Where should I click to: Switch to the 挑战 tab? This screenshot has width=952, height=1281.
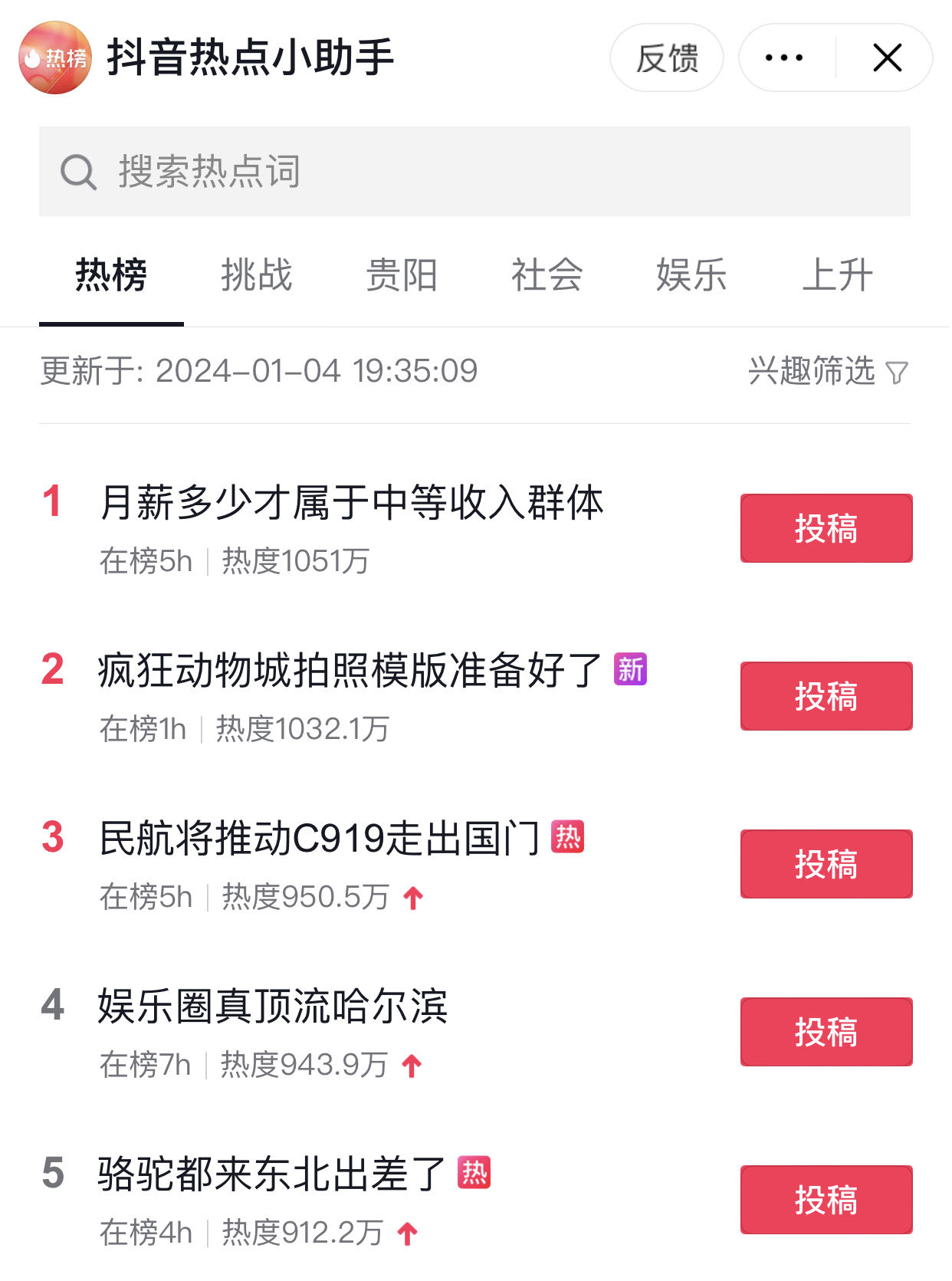[x=257, y=275]
